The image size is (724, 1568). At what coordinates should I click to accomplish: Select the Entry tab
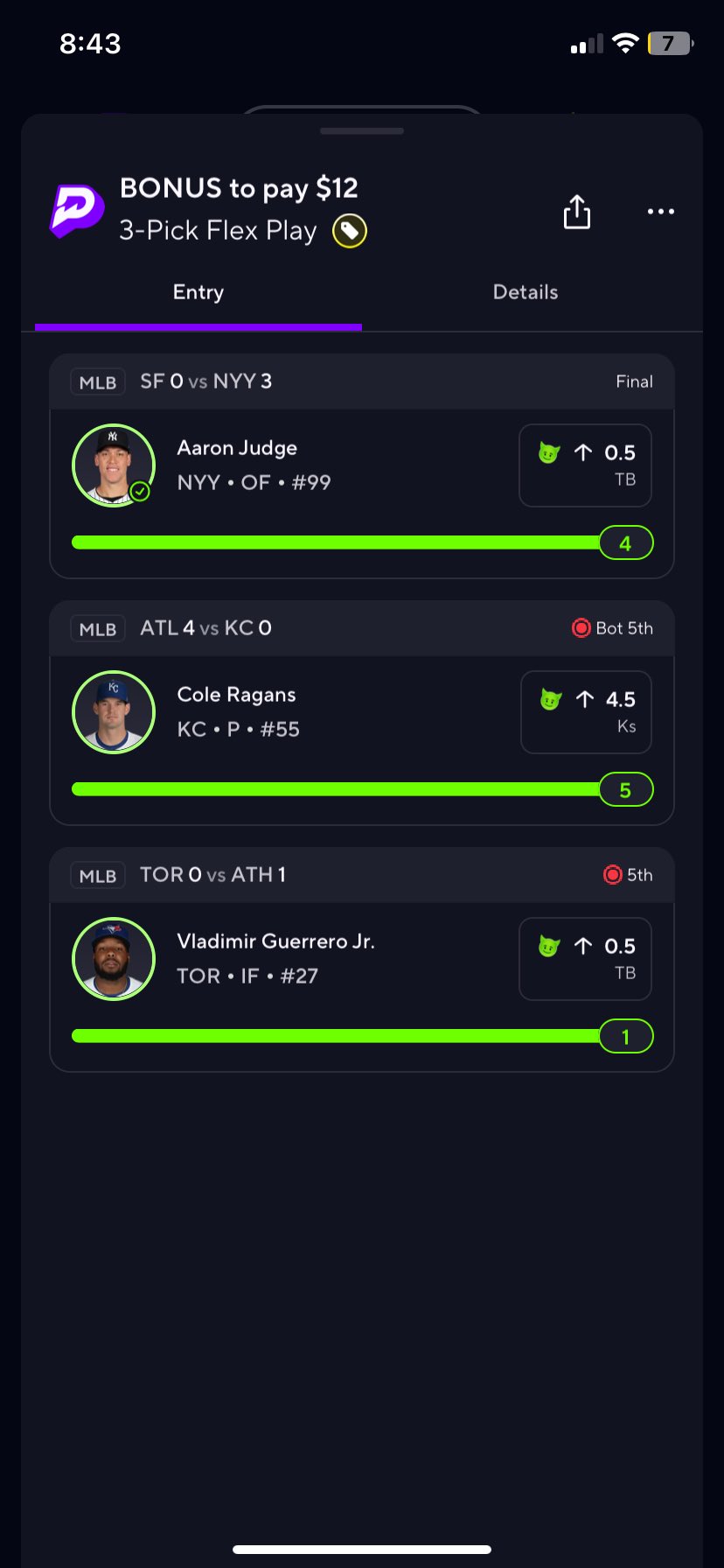pyautogui.click(x=198, y=292)
